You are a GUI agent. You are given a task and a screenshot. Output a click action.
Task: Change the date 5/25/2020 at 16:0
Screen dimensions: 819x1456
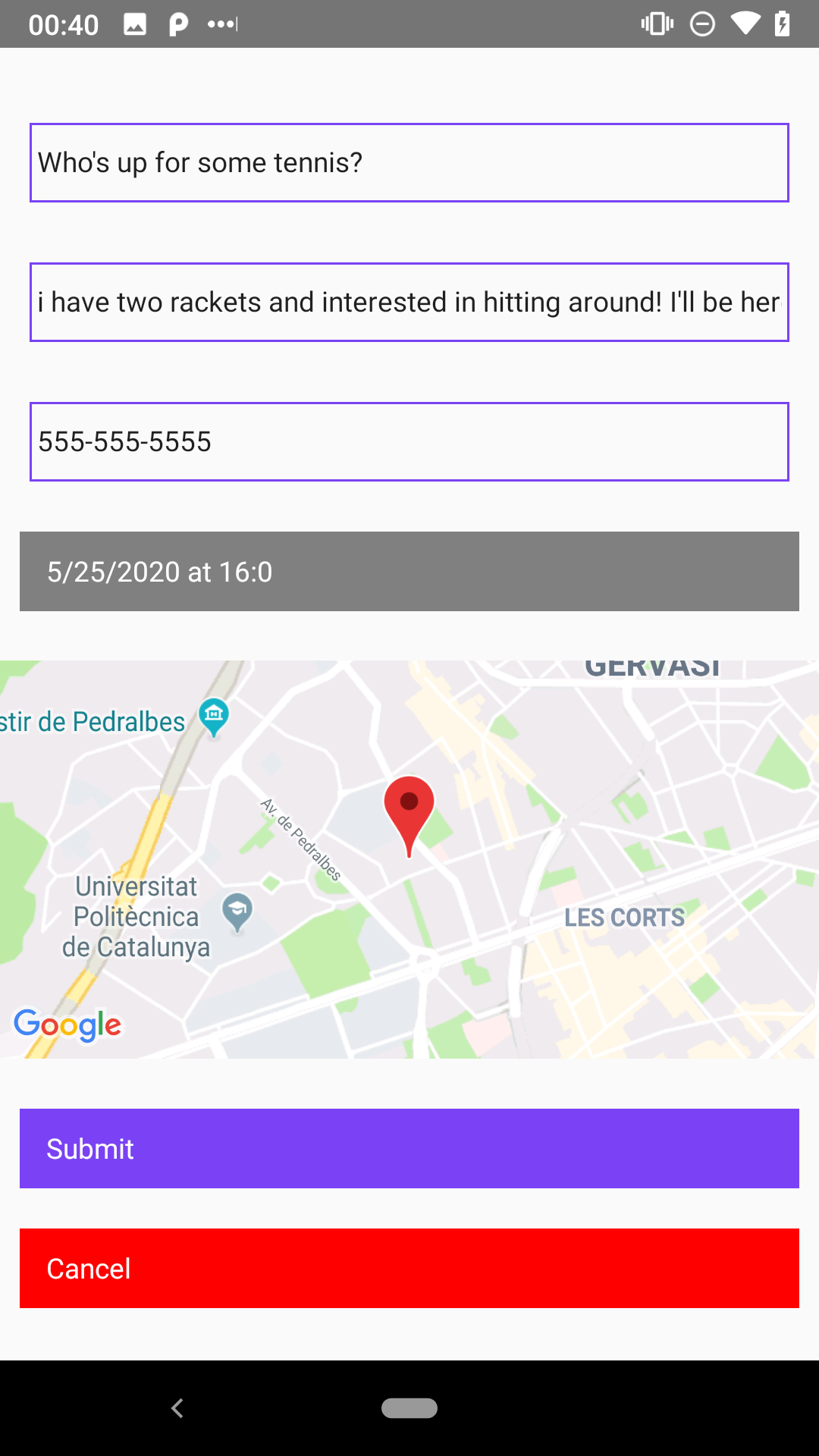409,572
